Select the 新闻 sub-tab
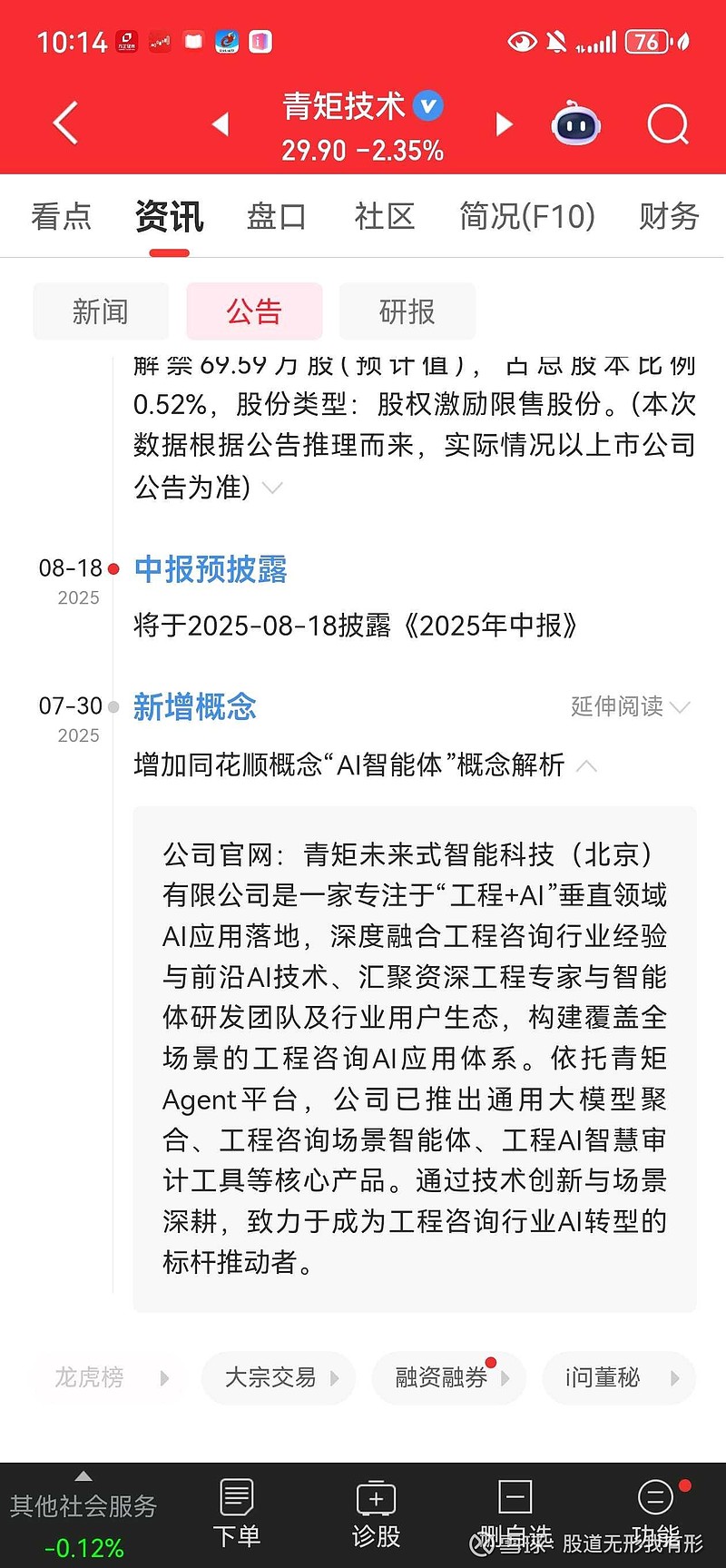Image resolution: width=726 pixels, height=1568 pixels. coord(101,311)
